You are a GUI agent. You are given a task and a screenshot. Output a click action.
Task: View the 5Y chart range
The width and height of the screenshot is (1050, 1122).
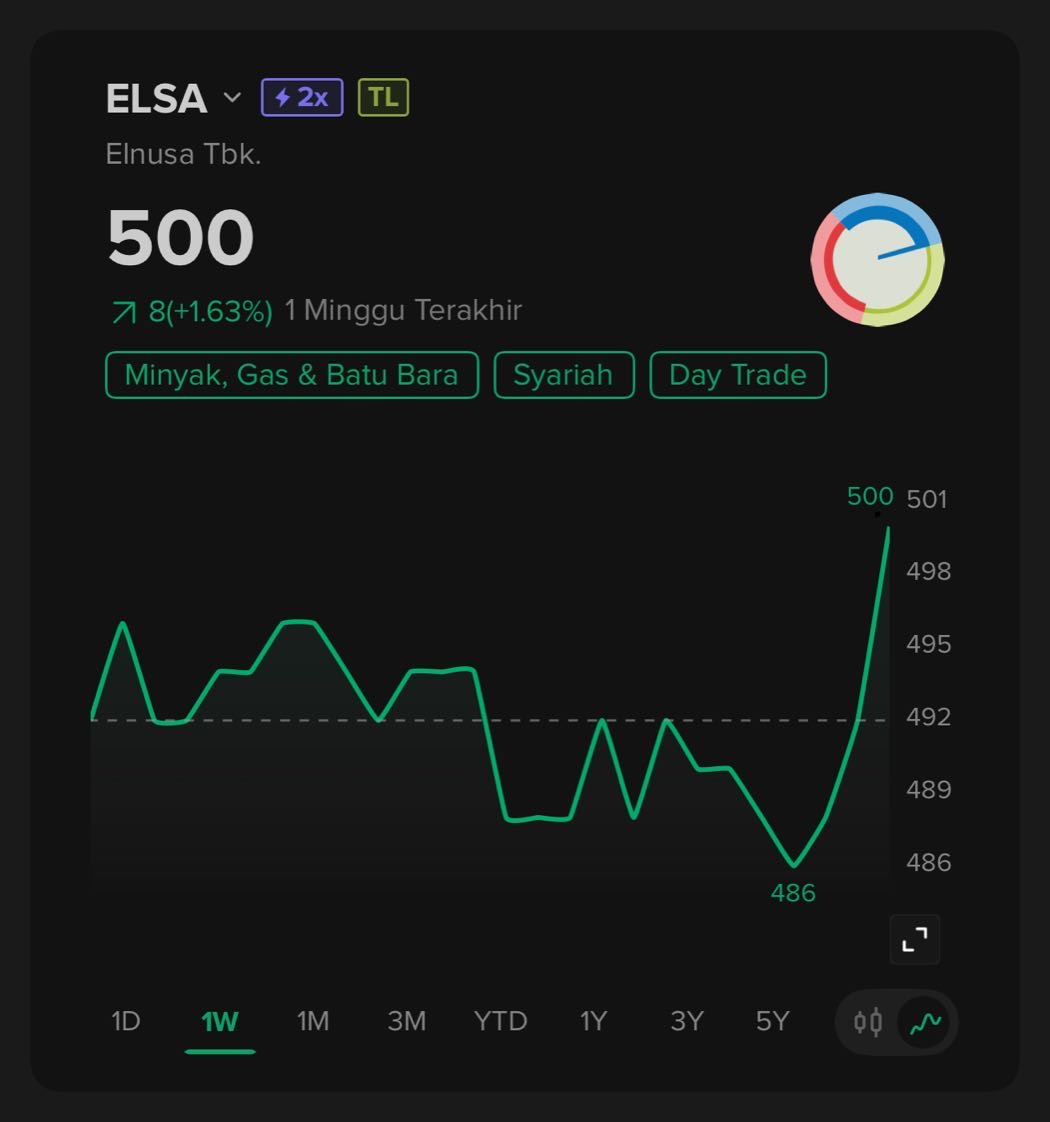[772, 1021]
